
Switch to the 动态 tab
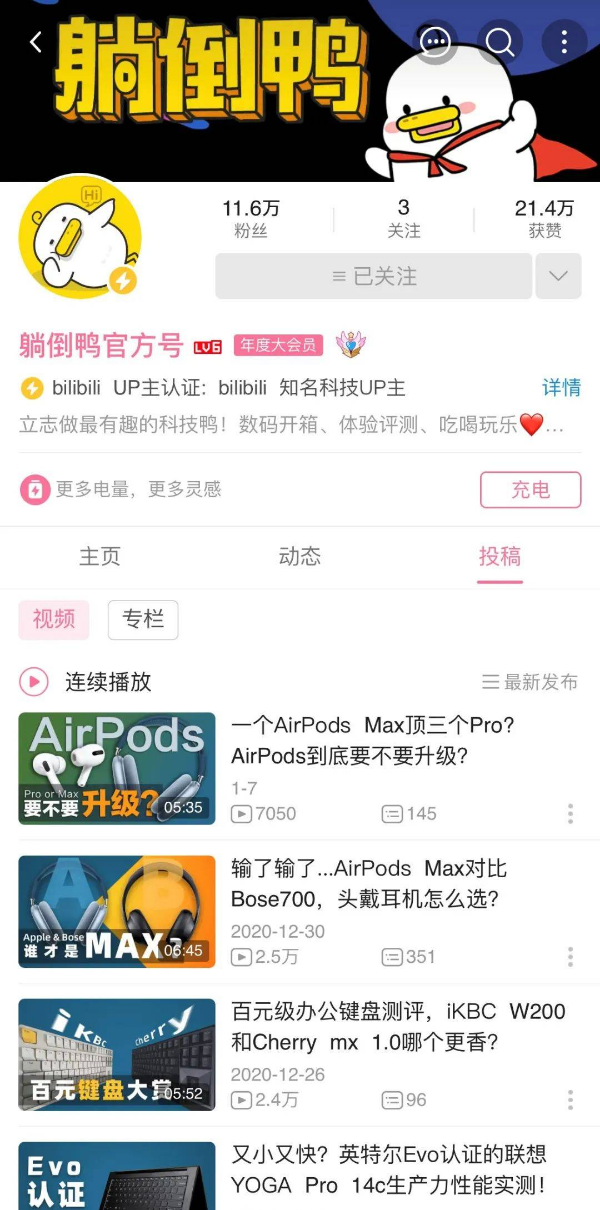[300, 557]
